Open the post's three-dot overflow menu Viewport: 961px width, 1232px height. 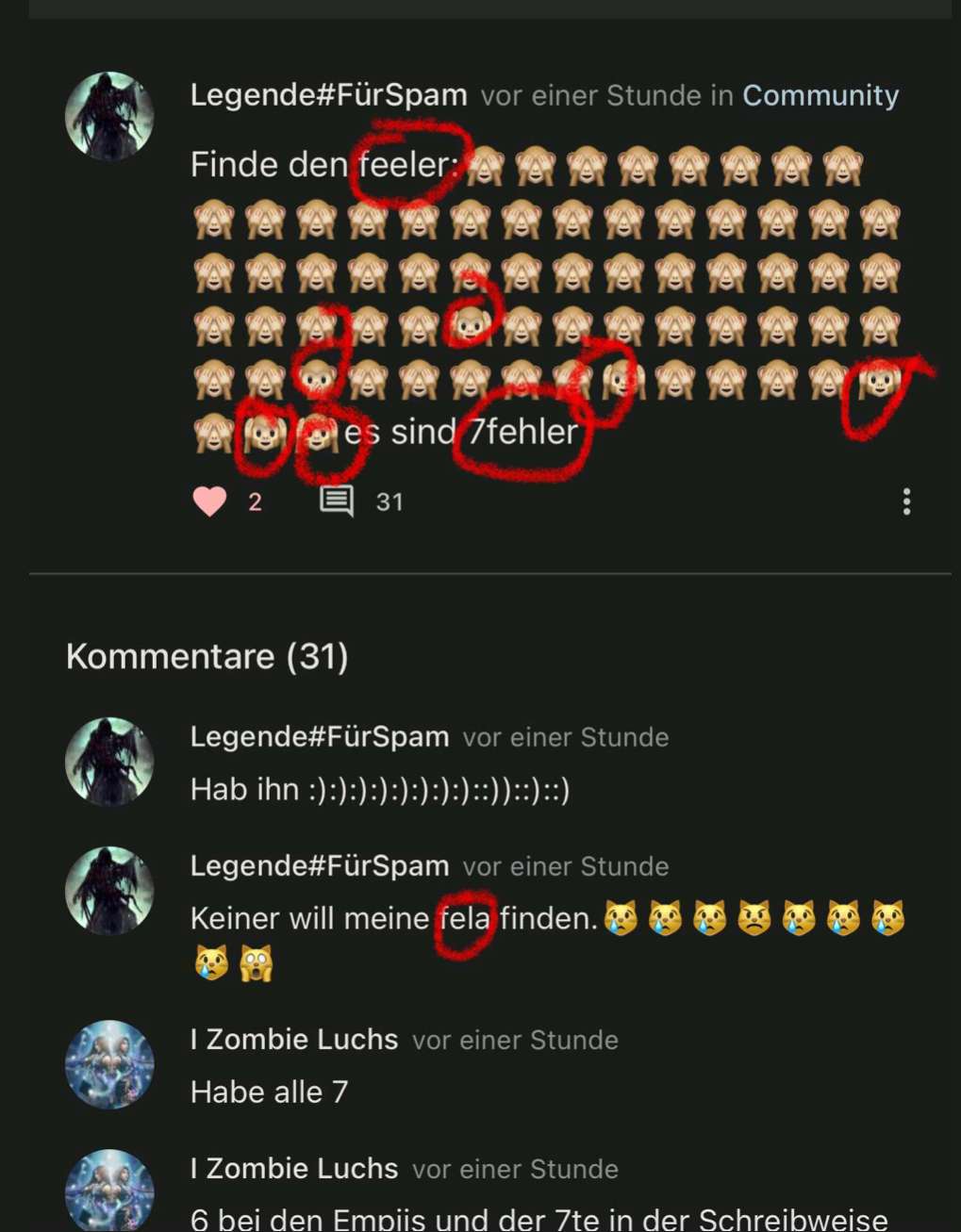point(906,501)
